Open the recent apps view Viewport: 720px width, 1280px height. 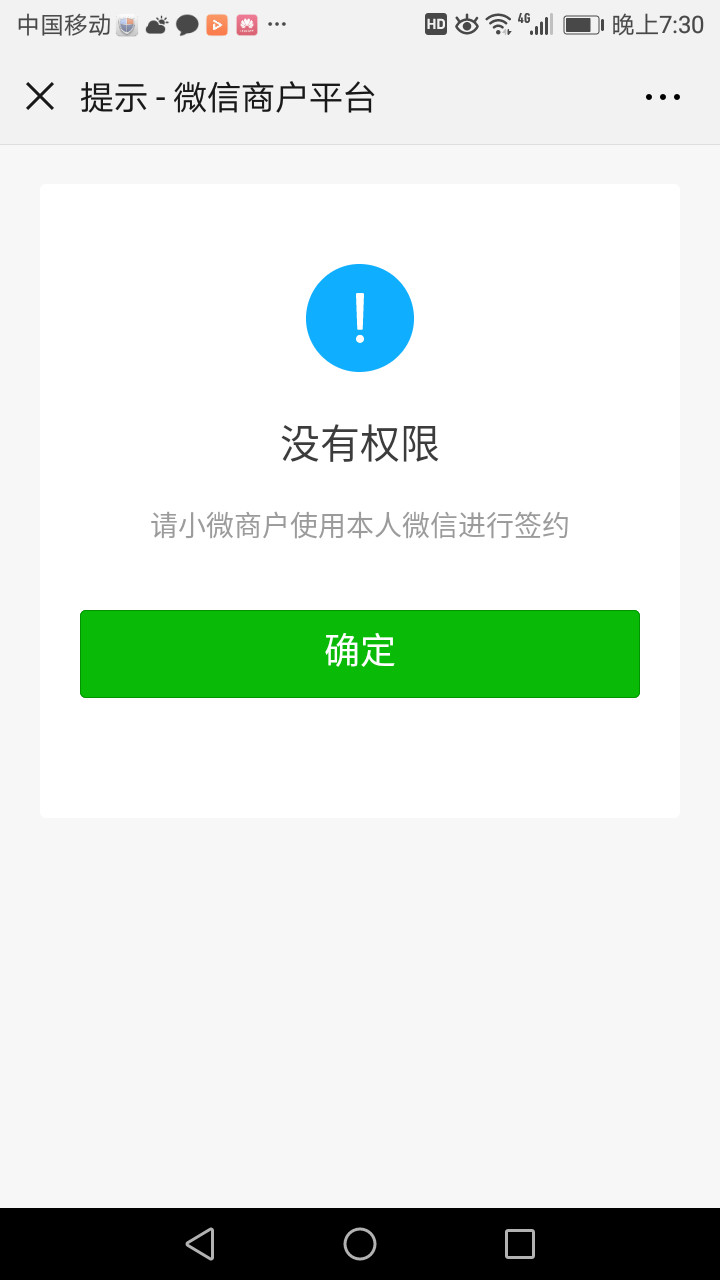point(520,1244)
